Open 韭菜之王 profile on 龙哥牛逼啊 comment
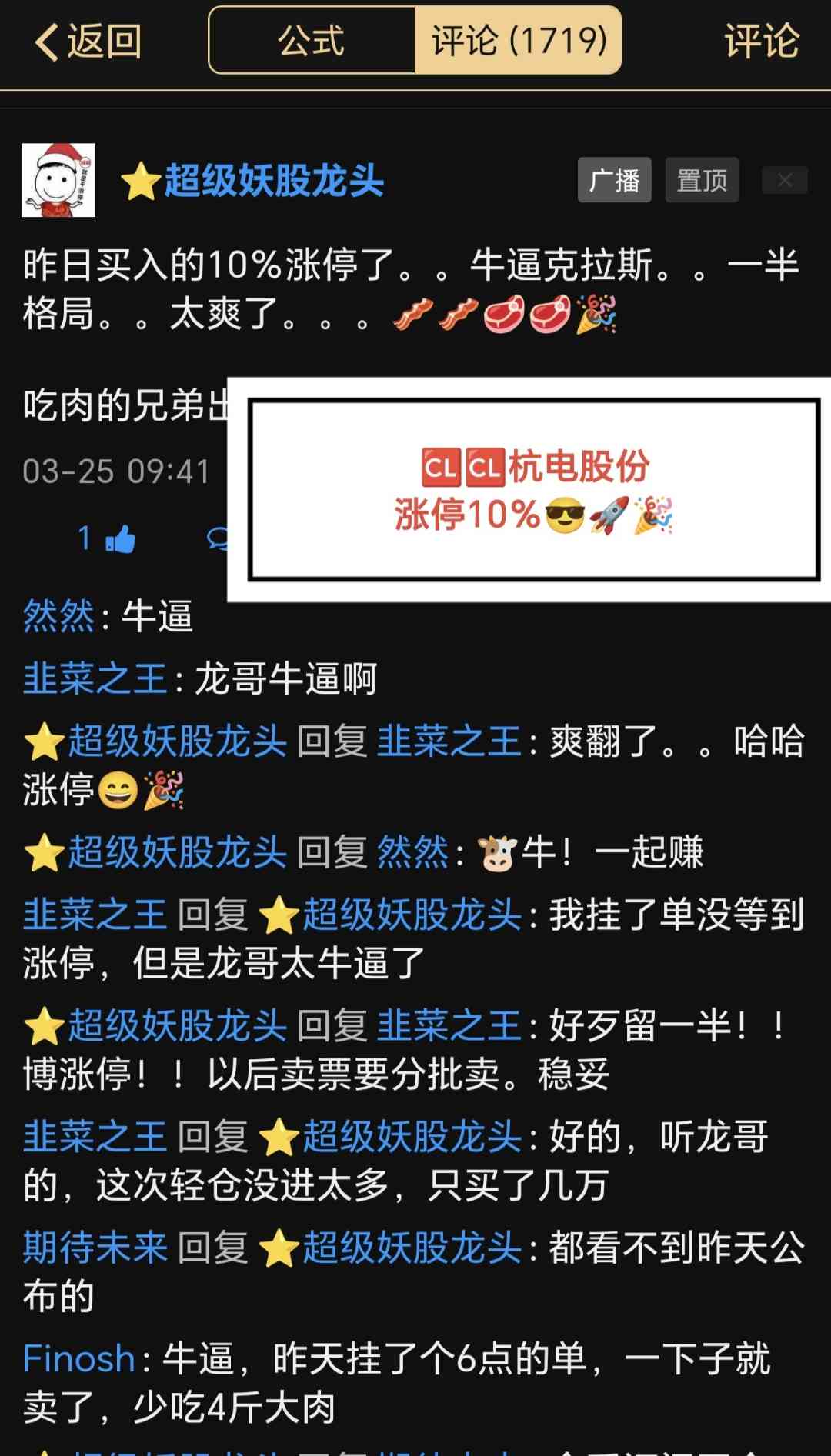 pos(95,679)
